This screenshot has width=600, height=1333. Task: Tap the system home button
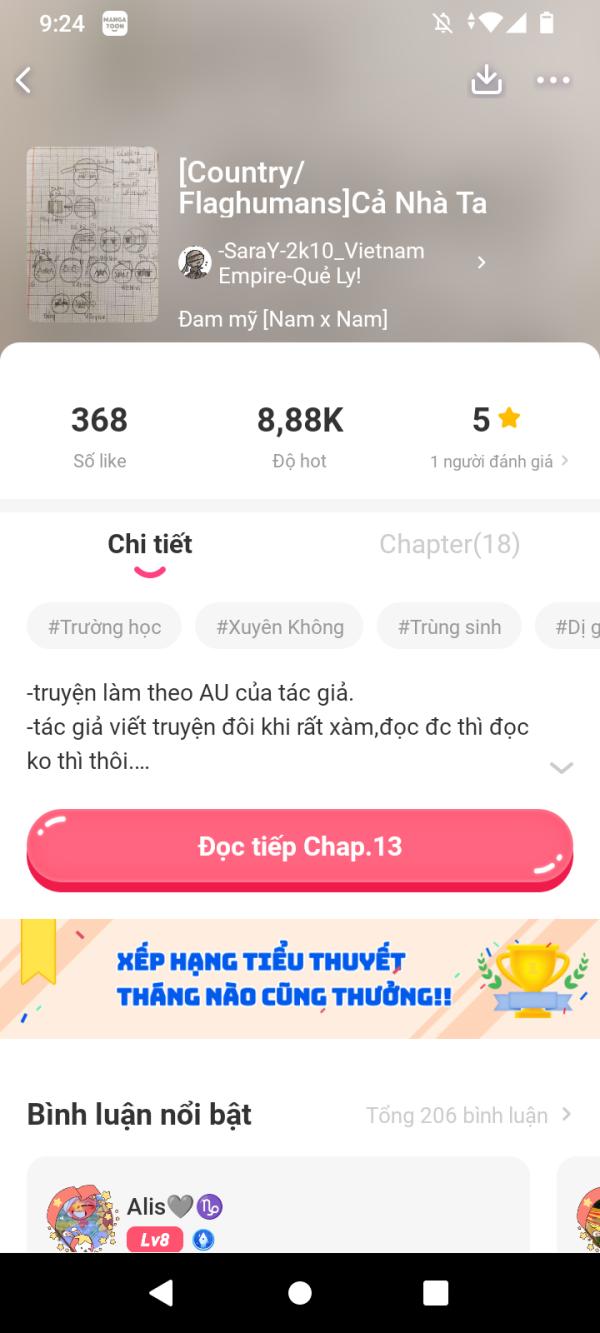(x=300, y=1293)
